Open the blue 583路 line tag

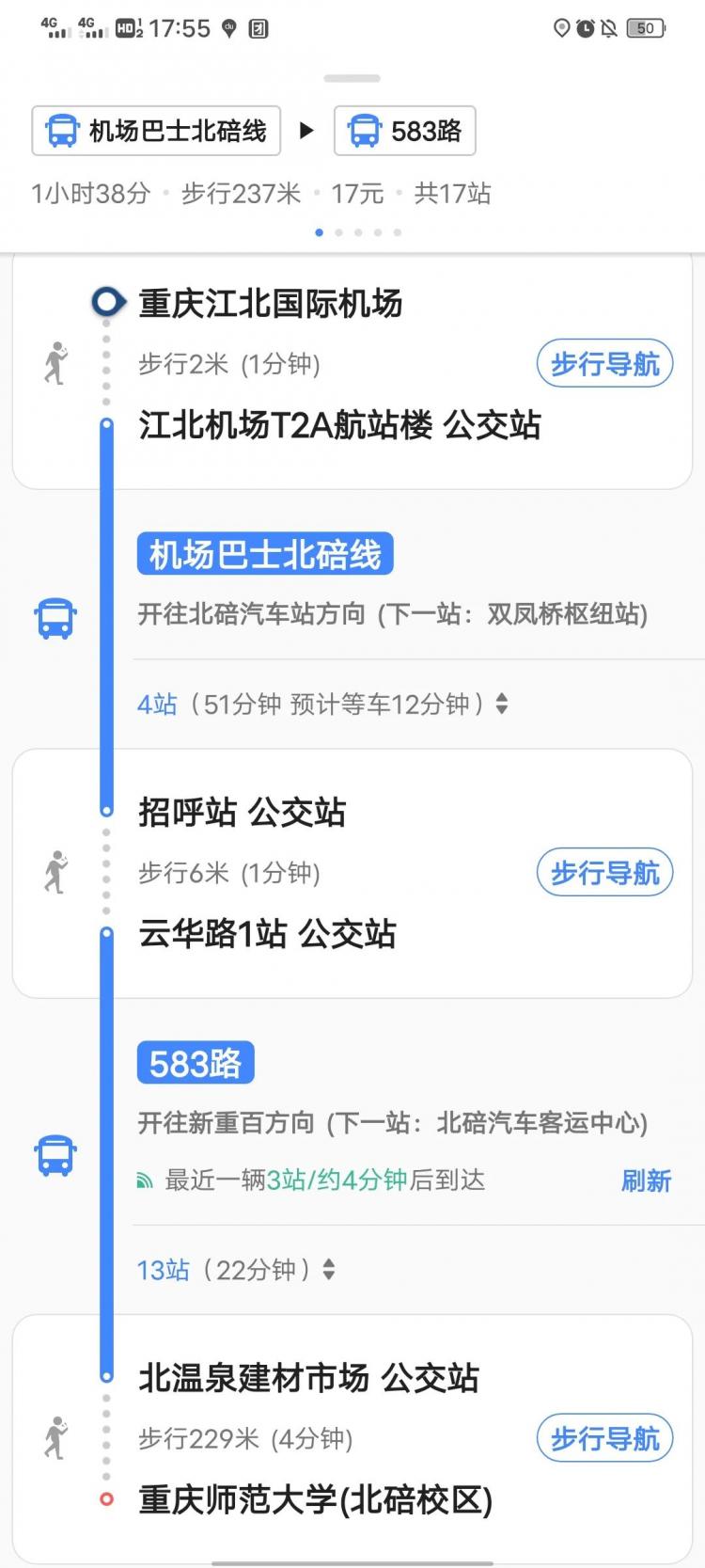point(196,1063)
